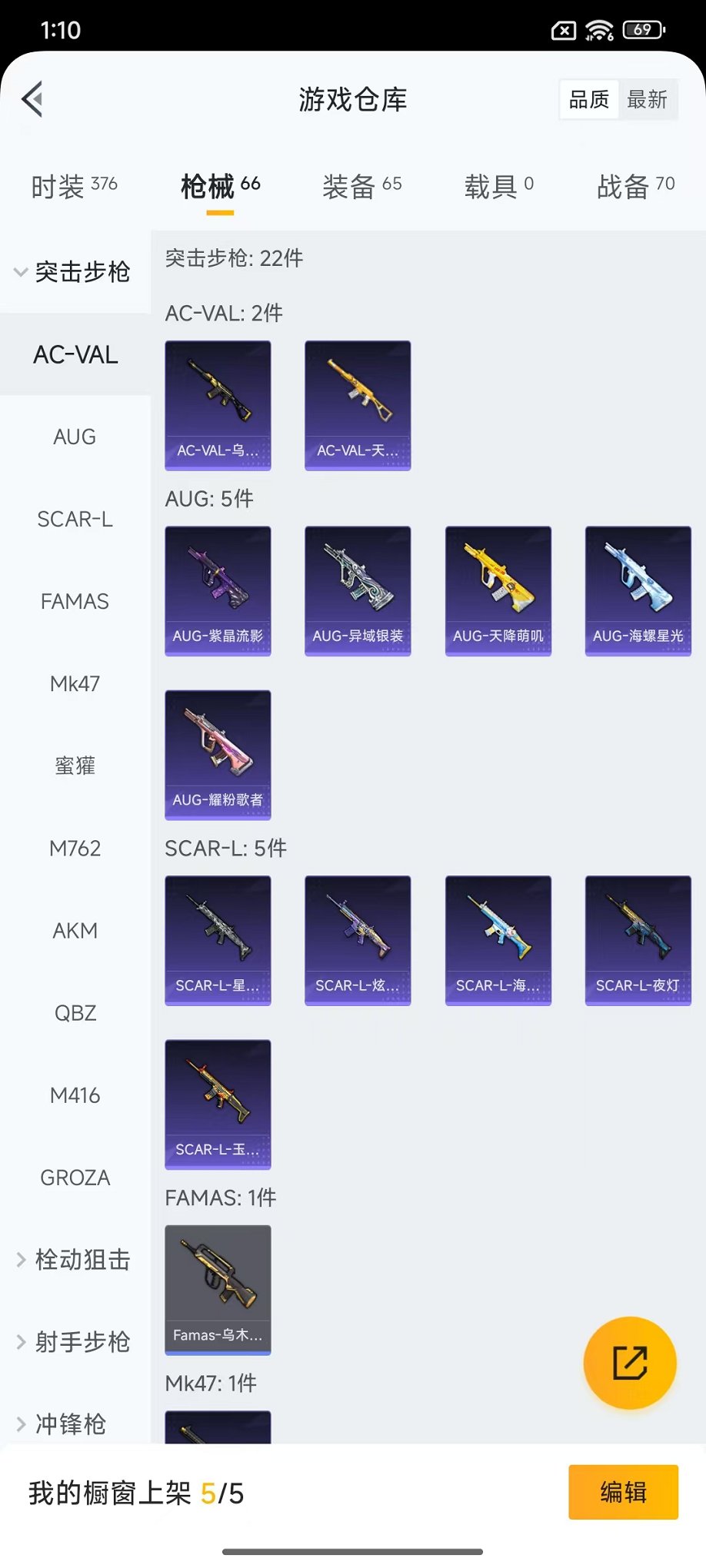Image resolution: width=706 pixels, height=1568 pixels.
Task: Jump to AUG in the sidebar
Action: (75, 437)
